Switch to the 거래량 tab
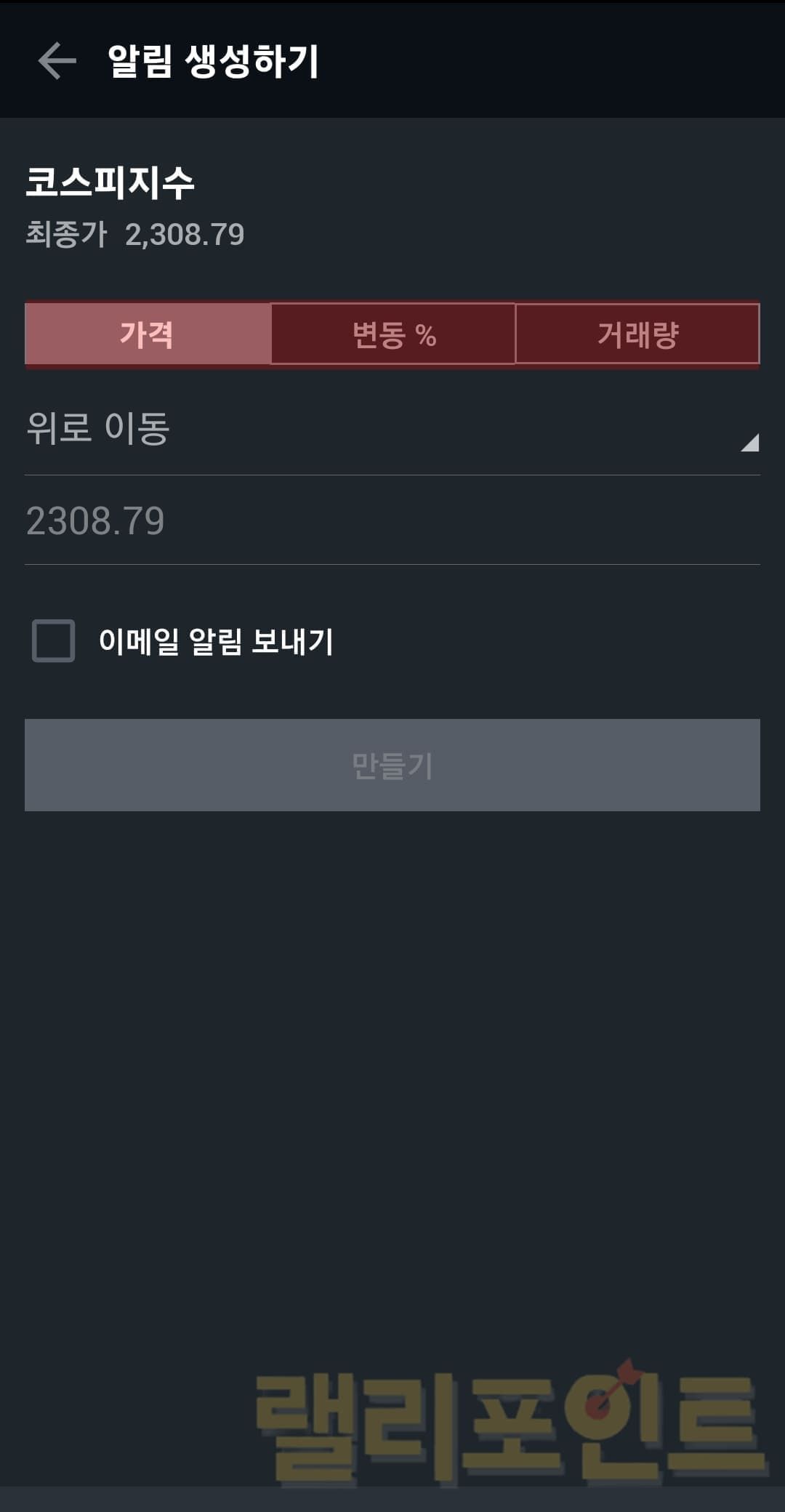The width and height of the screenshot is (785, 1512). 637,334
